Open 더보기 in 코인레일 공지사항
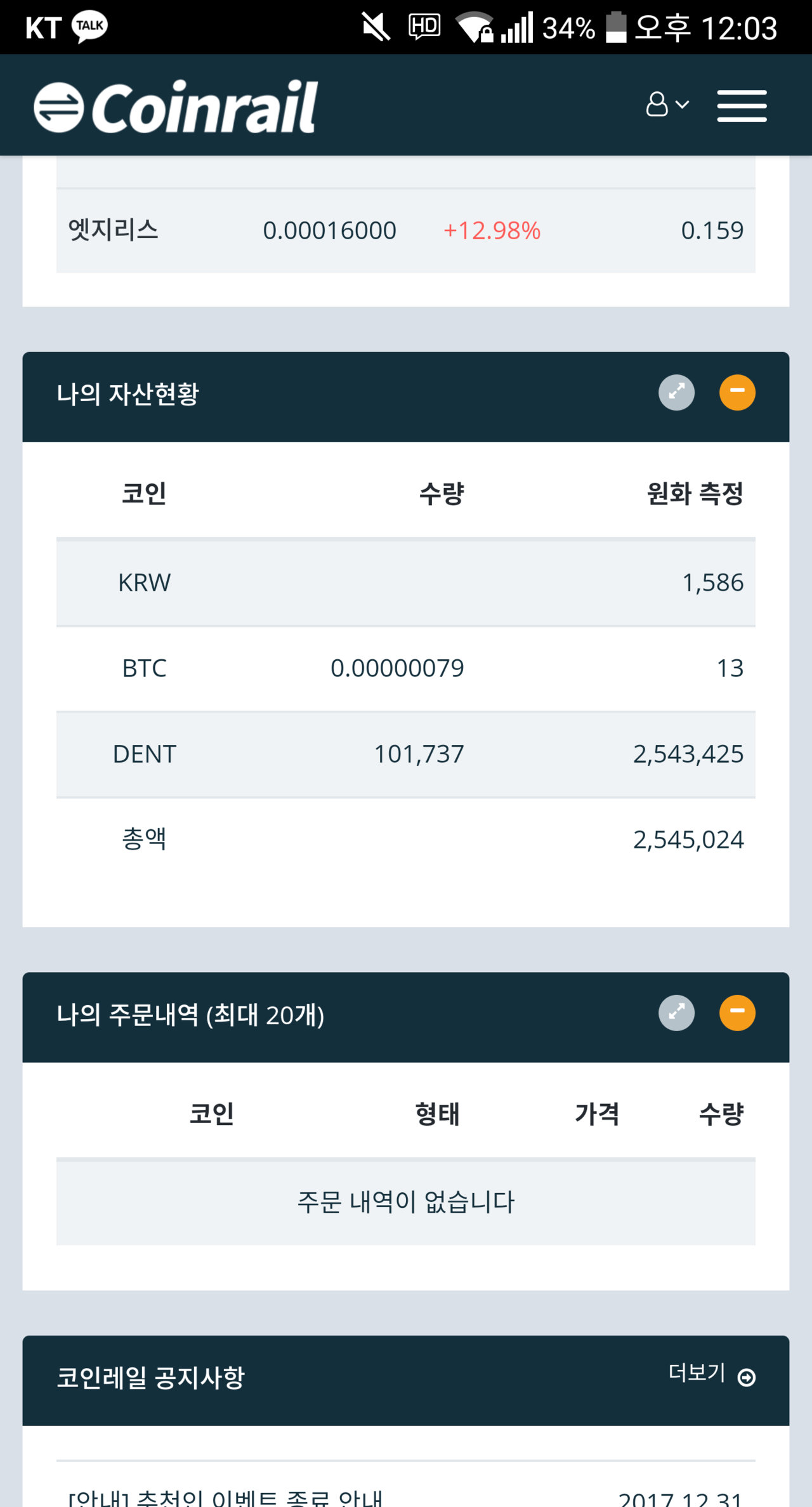812x1507 pixels. (698, 1374)
